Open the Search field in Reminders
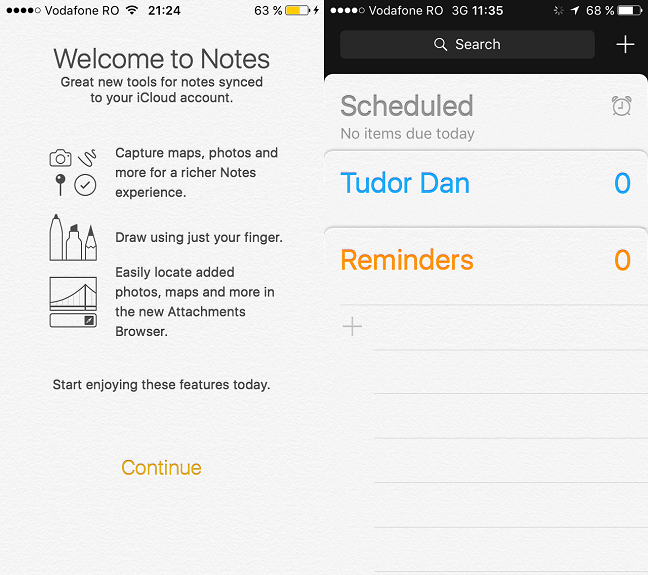This screenshot has height=575, width=648. point(467,45)
